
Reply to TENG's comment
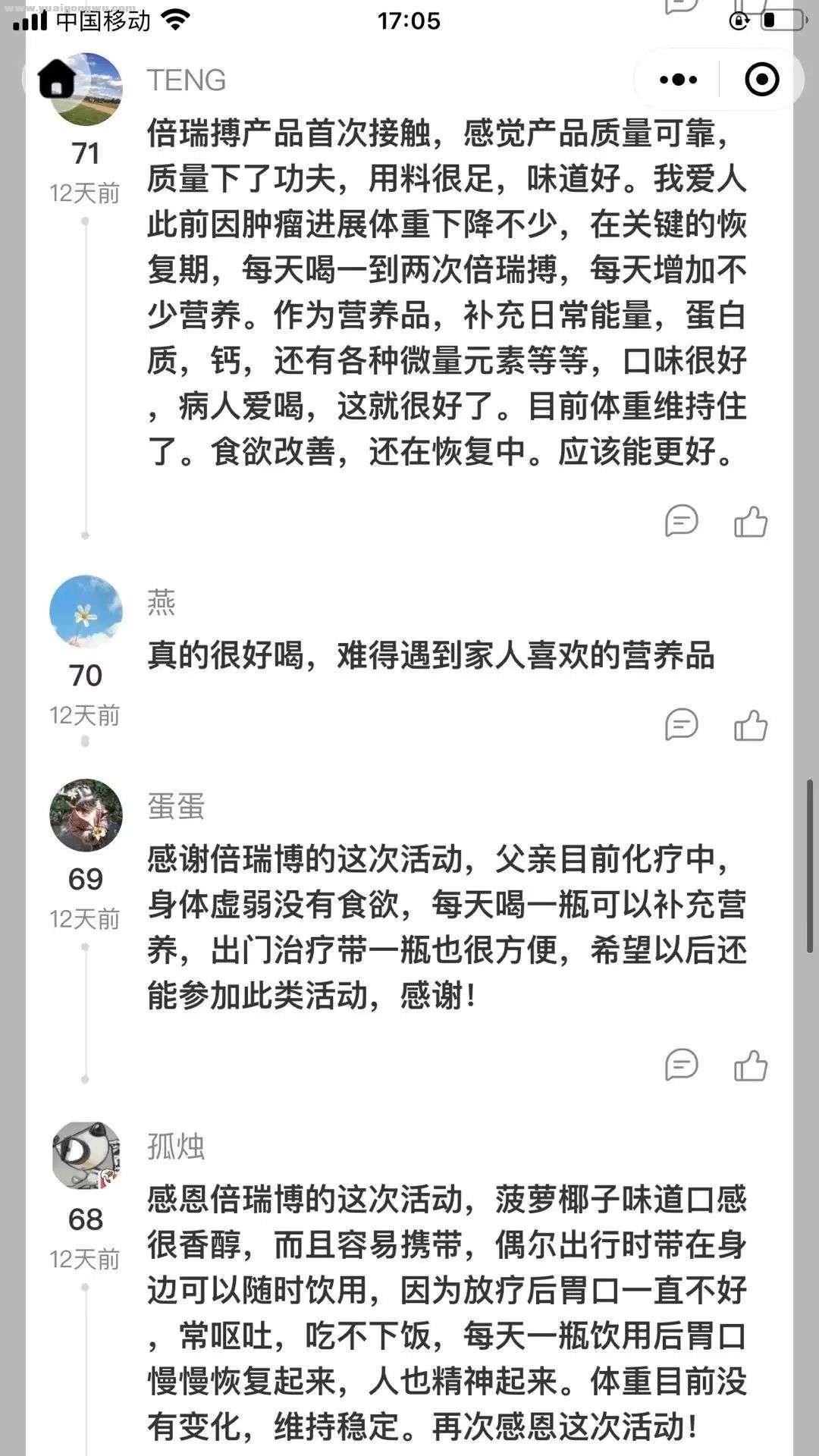(x=681, y=522)
